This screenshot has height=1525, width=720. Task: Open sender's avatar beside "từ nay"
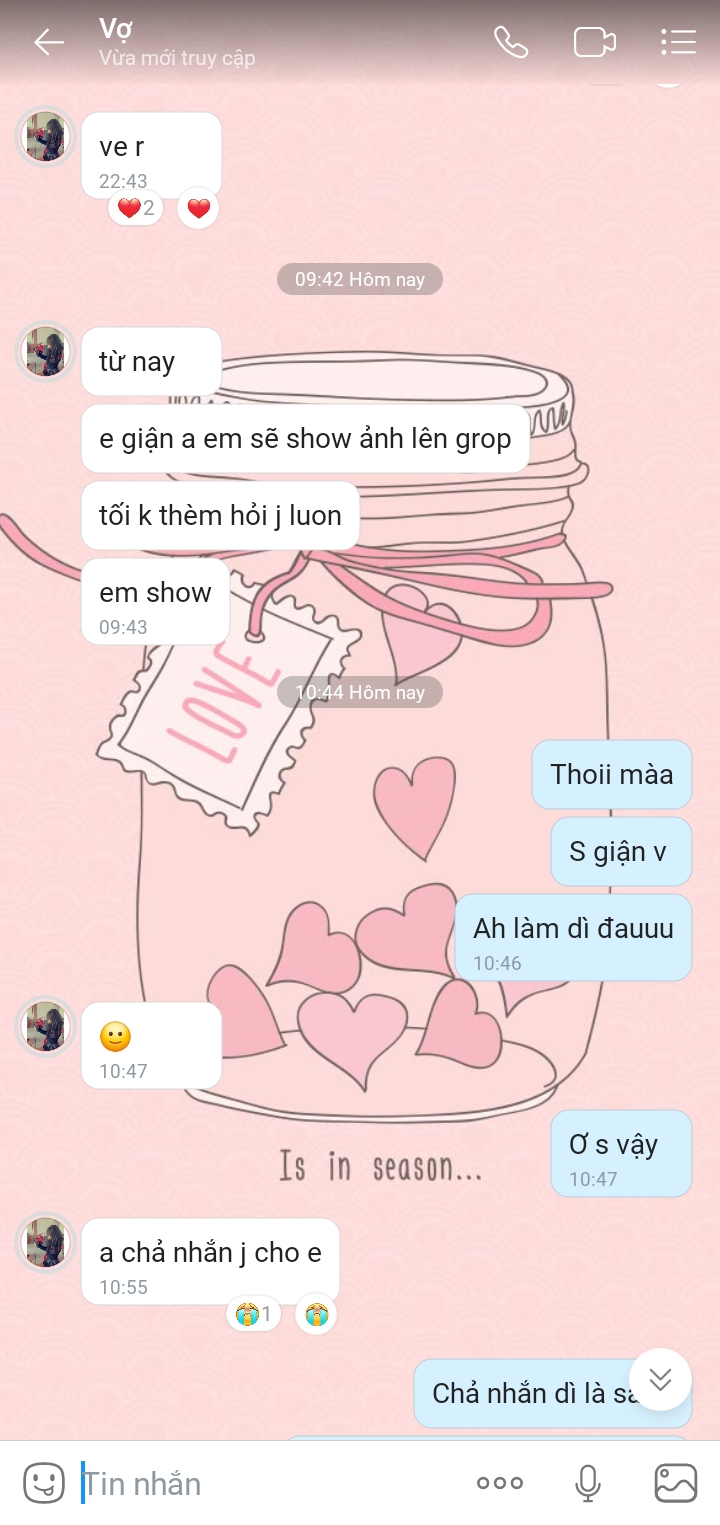pos(46,352)
